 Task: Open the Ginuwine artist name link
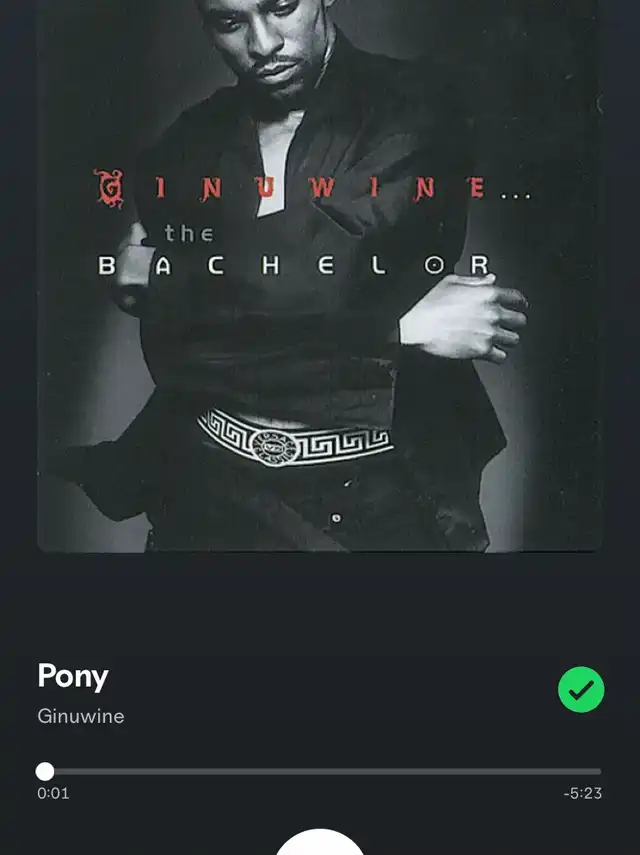pos(81,716)
